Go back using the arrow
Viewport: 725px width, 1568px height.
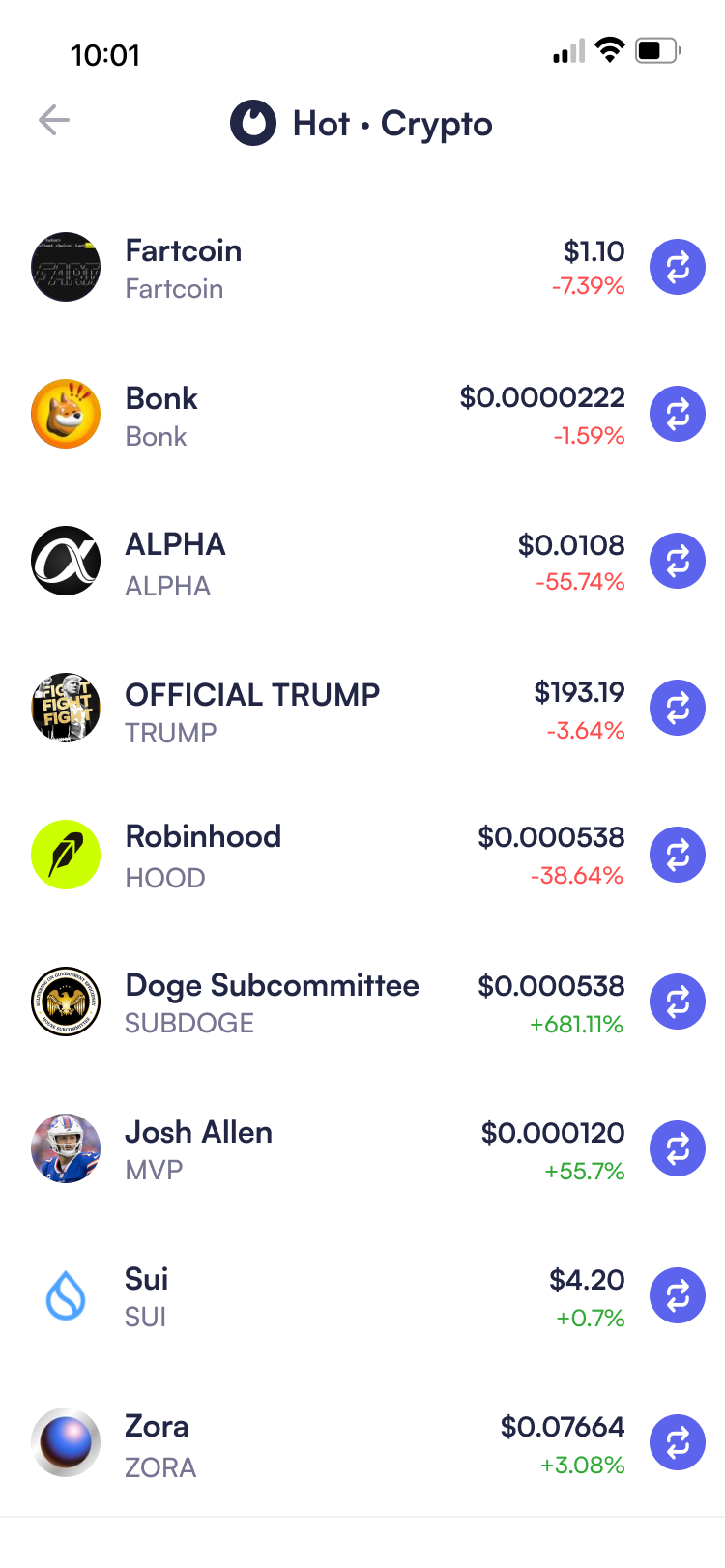click(x=54, y=121)
